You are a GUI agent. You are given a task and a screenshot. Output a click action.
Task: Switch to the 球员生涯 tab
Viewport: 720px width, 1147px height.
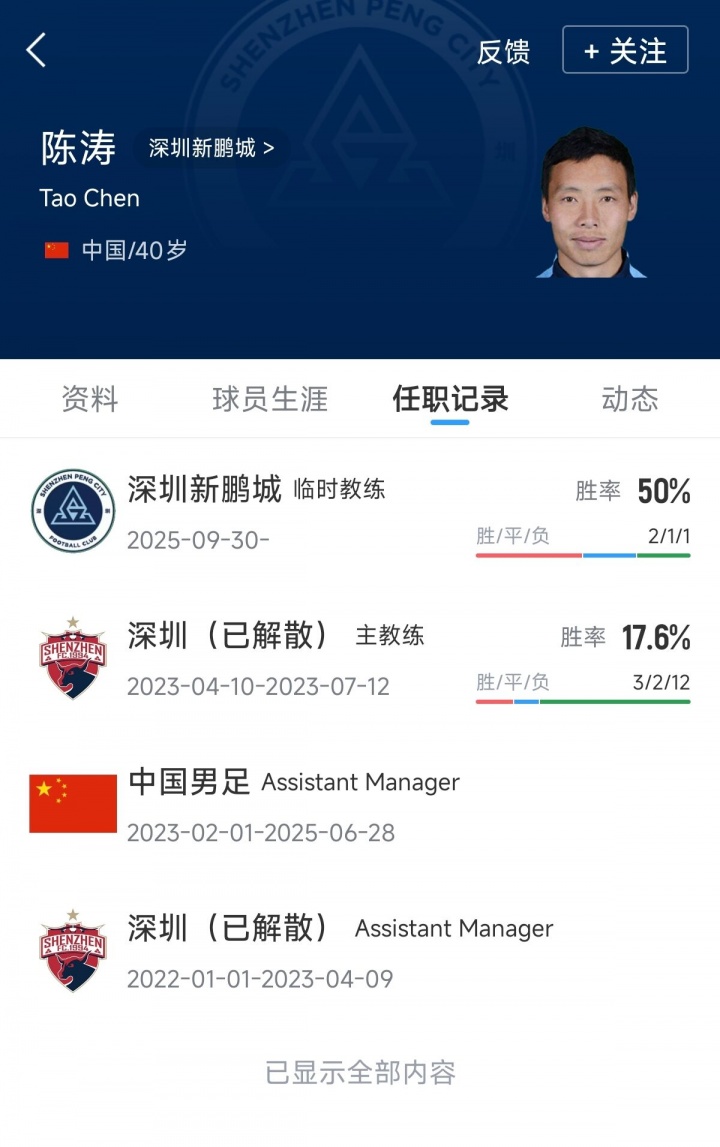270,399
